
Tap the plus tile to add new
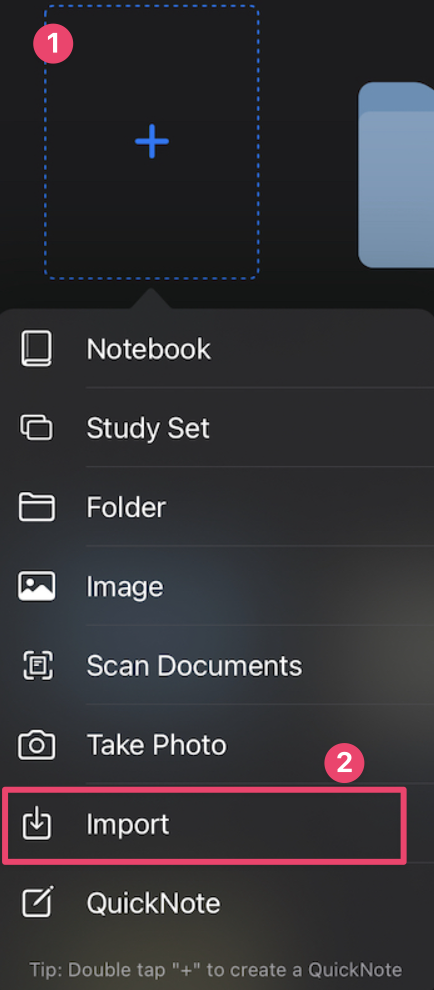pos(152,141)
